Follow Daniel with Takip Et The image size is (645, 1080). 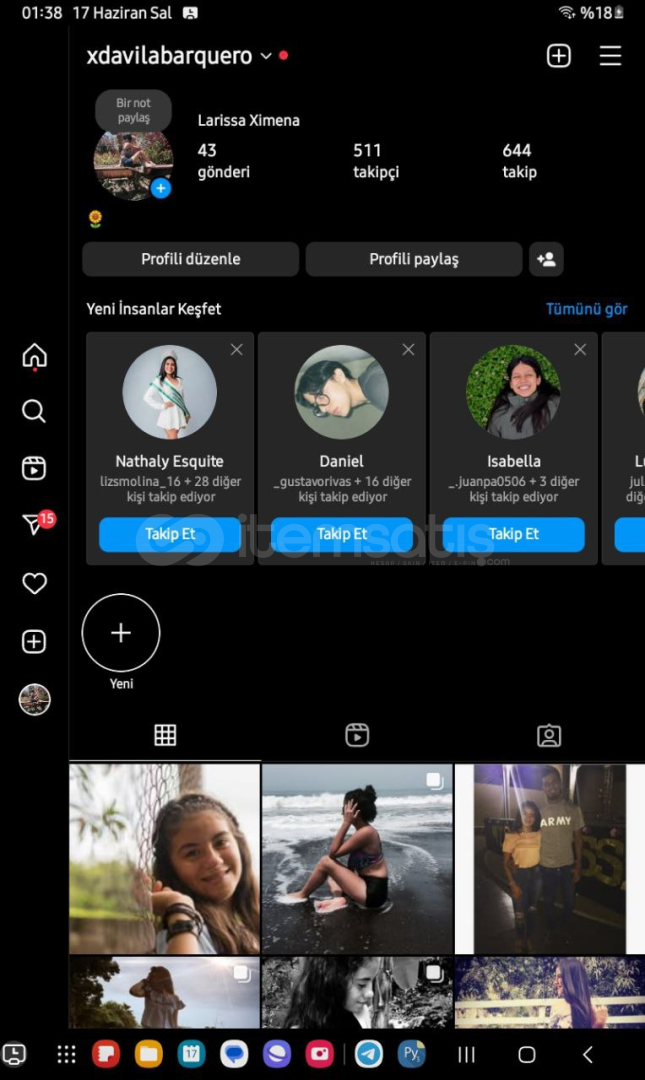tap(342, 534)
